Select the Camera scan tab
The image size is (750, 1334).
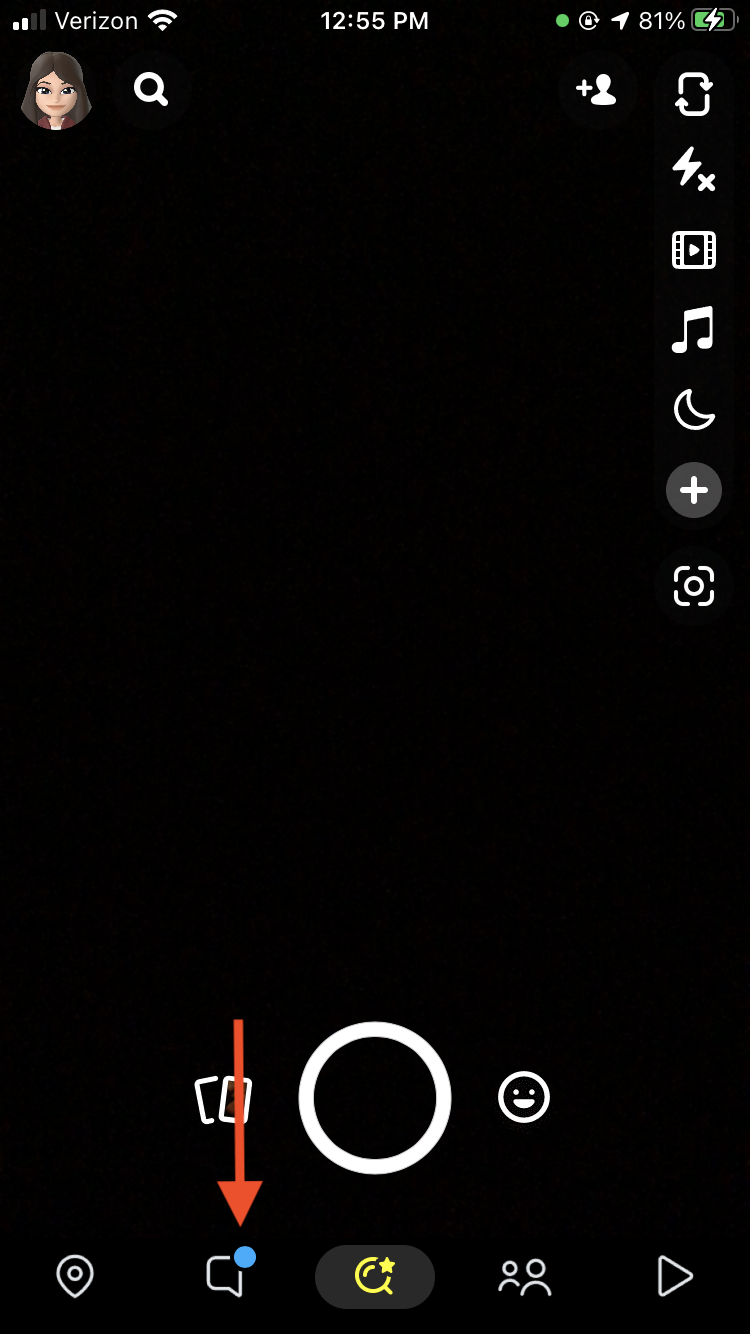pyautogui.click(x=375, y=1277)
